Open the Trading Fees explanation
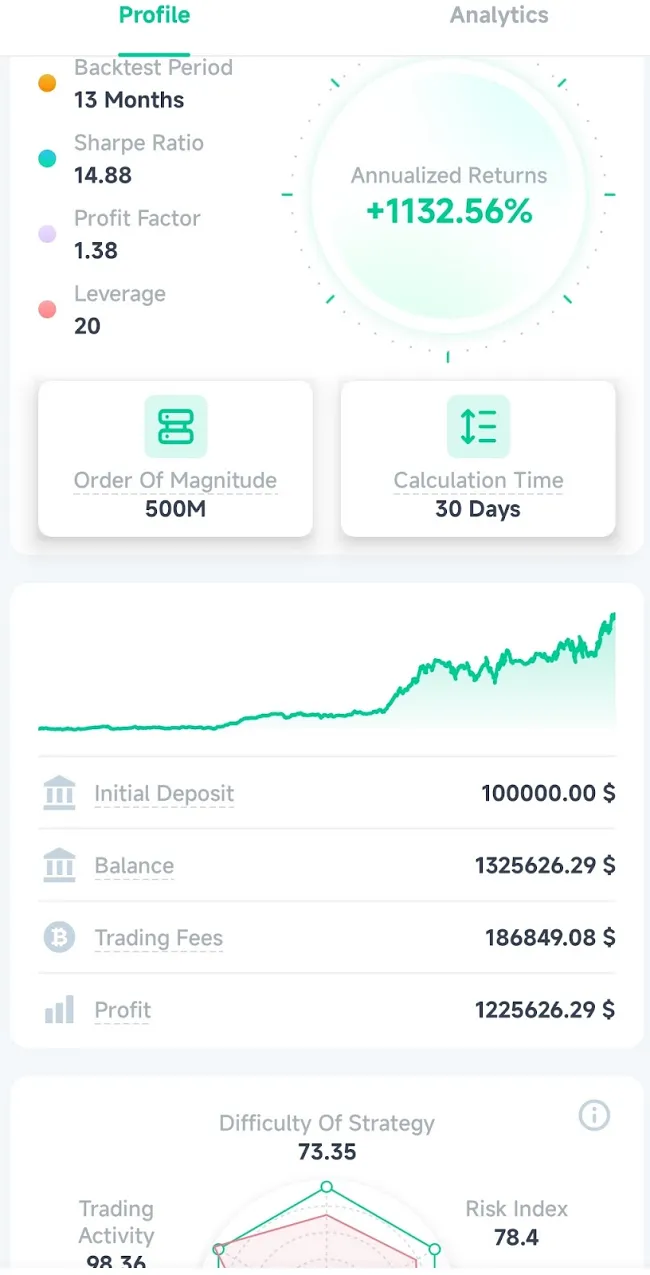Screen dimensions: 650x1275 (158, 938)
